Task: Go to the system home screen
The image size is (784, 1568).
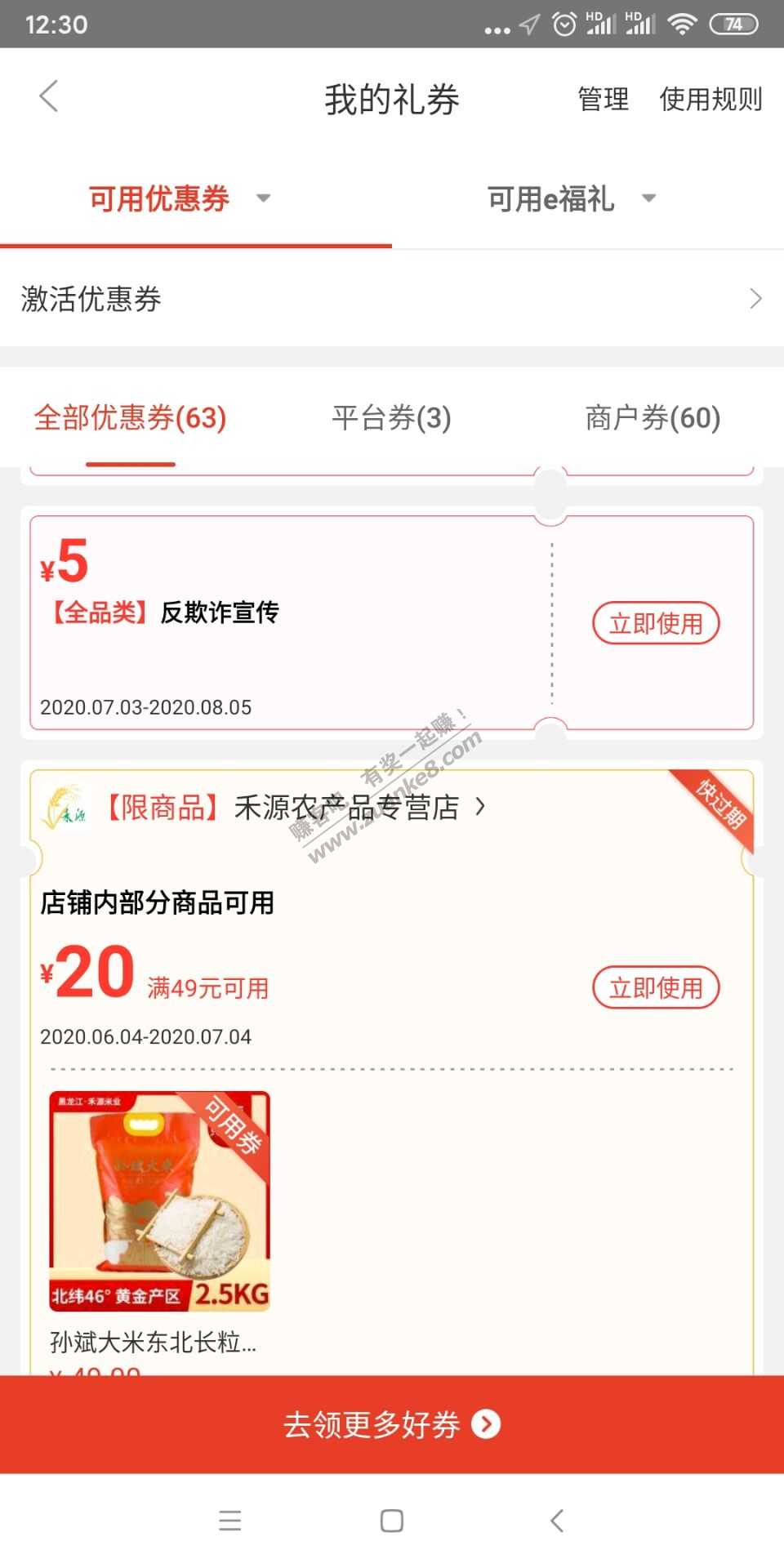Action: [392, 1521]
